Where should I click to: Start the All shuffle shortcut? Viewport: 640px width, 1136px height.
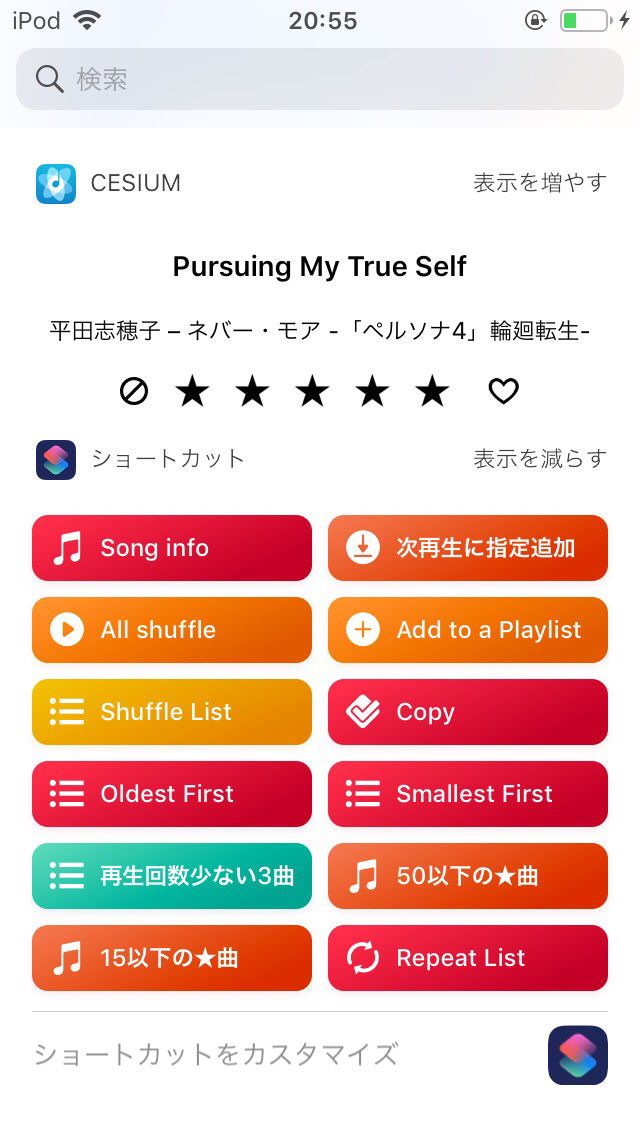172,630
